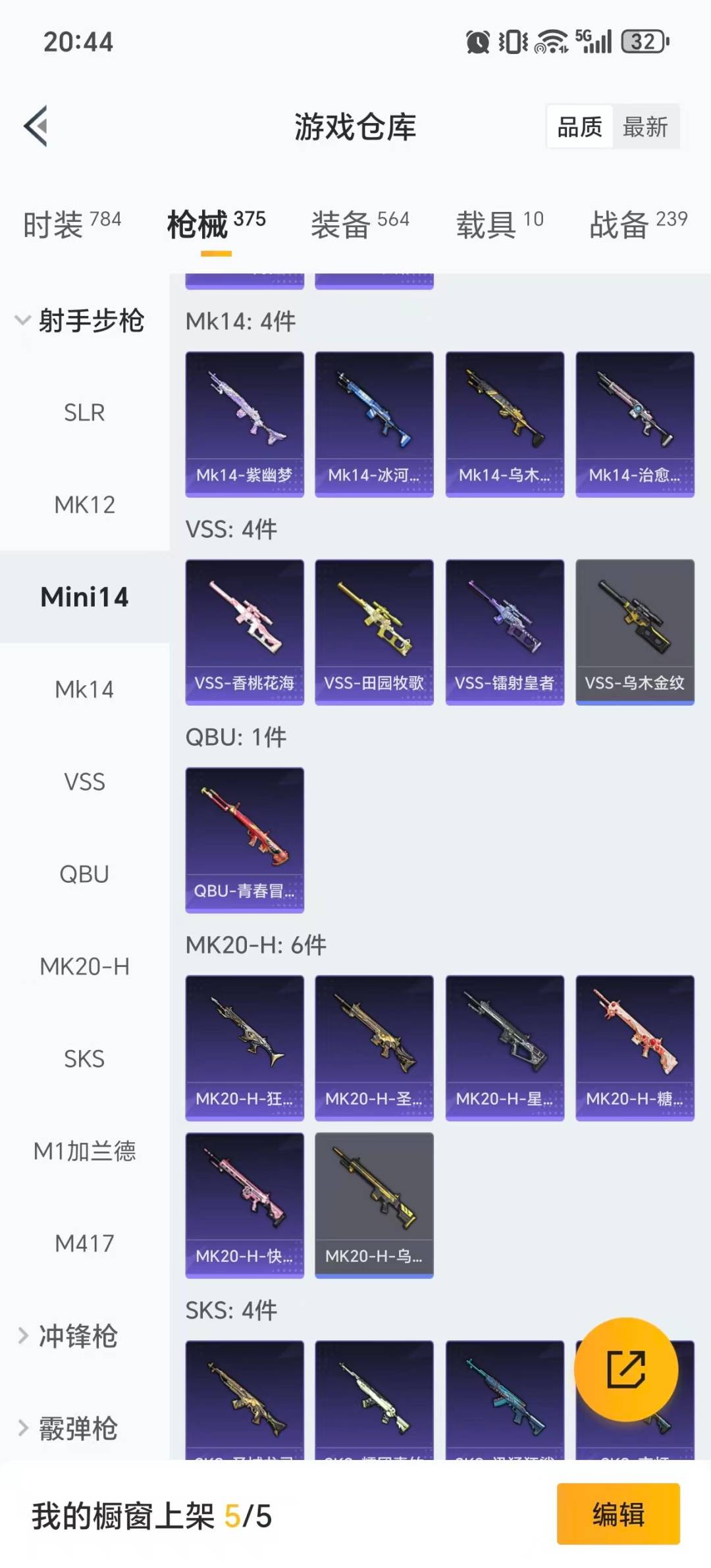Screen dimensions: 711x1568
Task: View the VSS-香桃花海 skin
Action: click(x=244, y=632)
